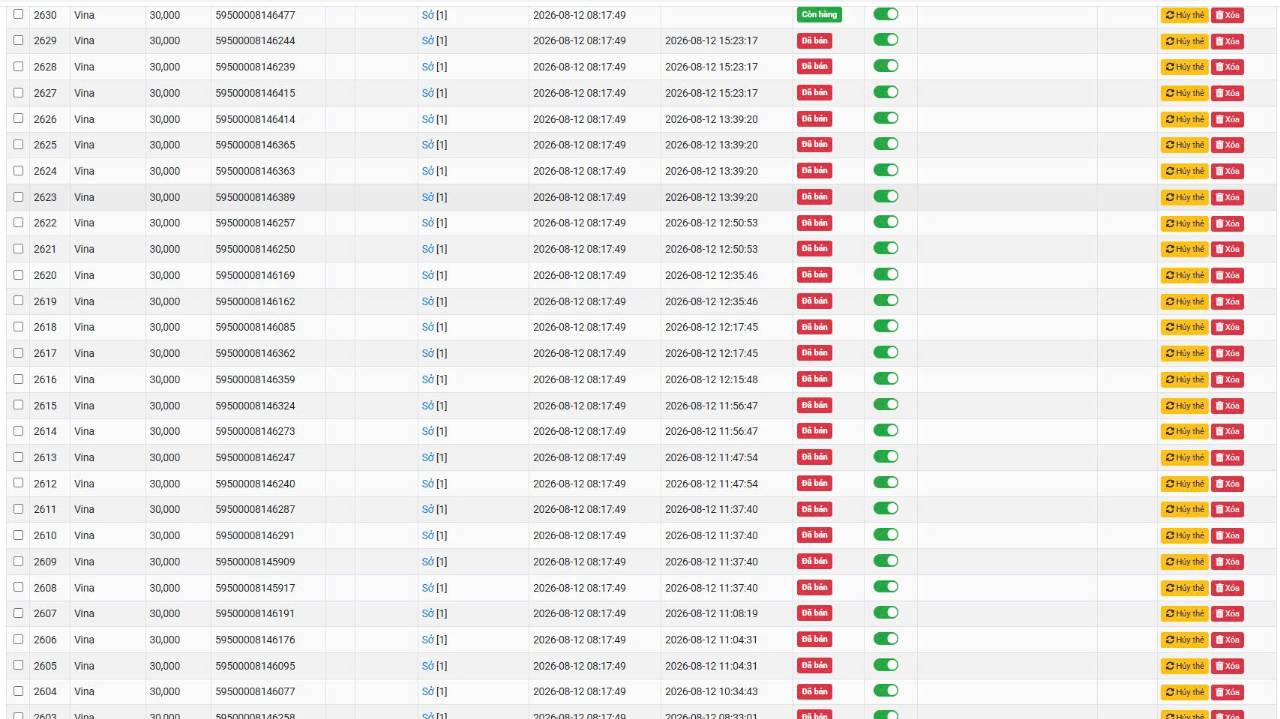Viewport: 1280px width, 719px height.
Task: Open the Sở link in row 2620
Action: coord(428,275)
